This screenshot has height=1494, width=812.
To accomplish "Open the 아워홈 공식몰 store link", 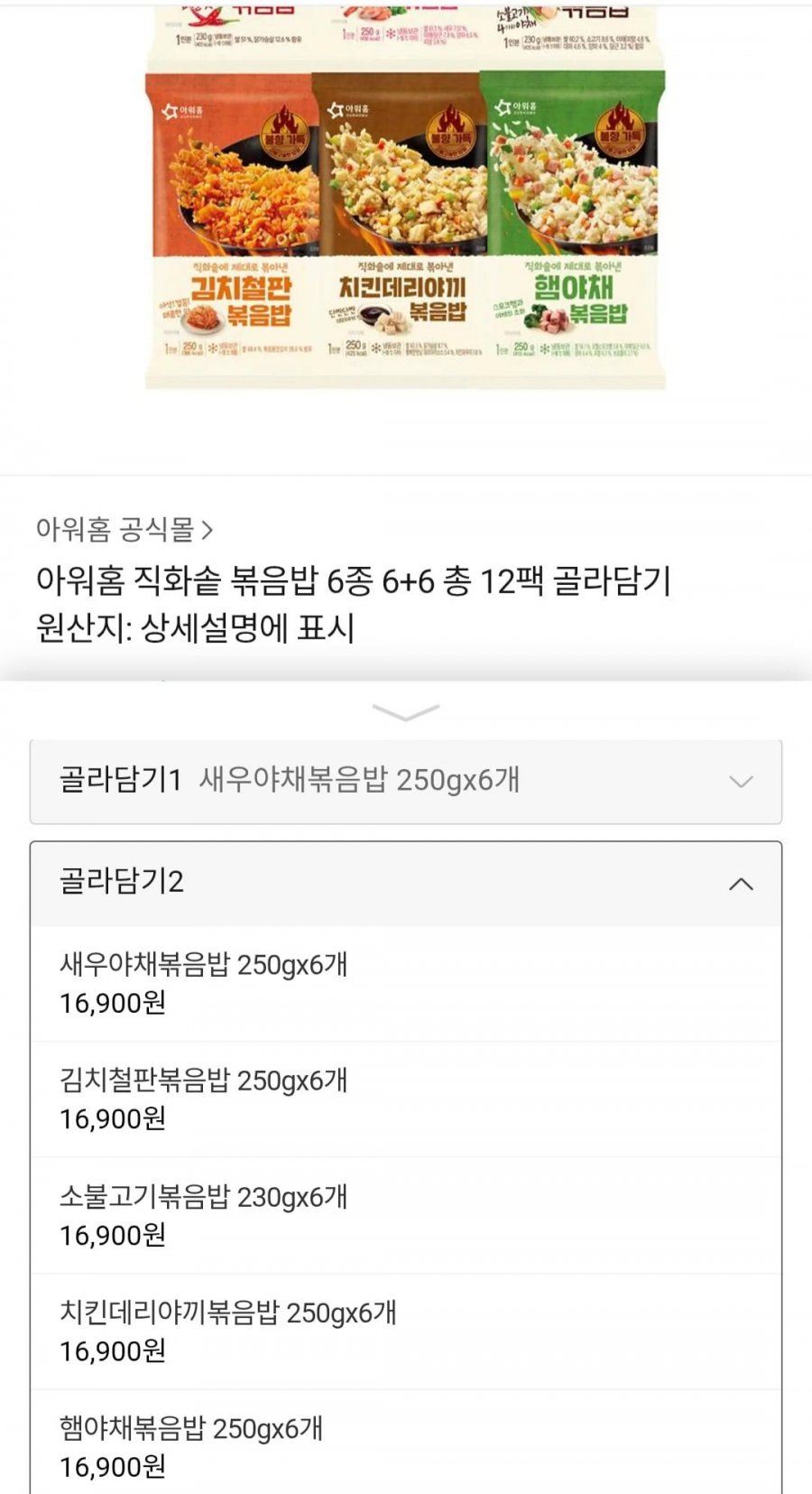I will pos(125,529).
